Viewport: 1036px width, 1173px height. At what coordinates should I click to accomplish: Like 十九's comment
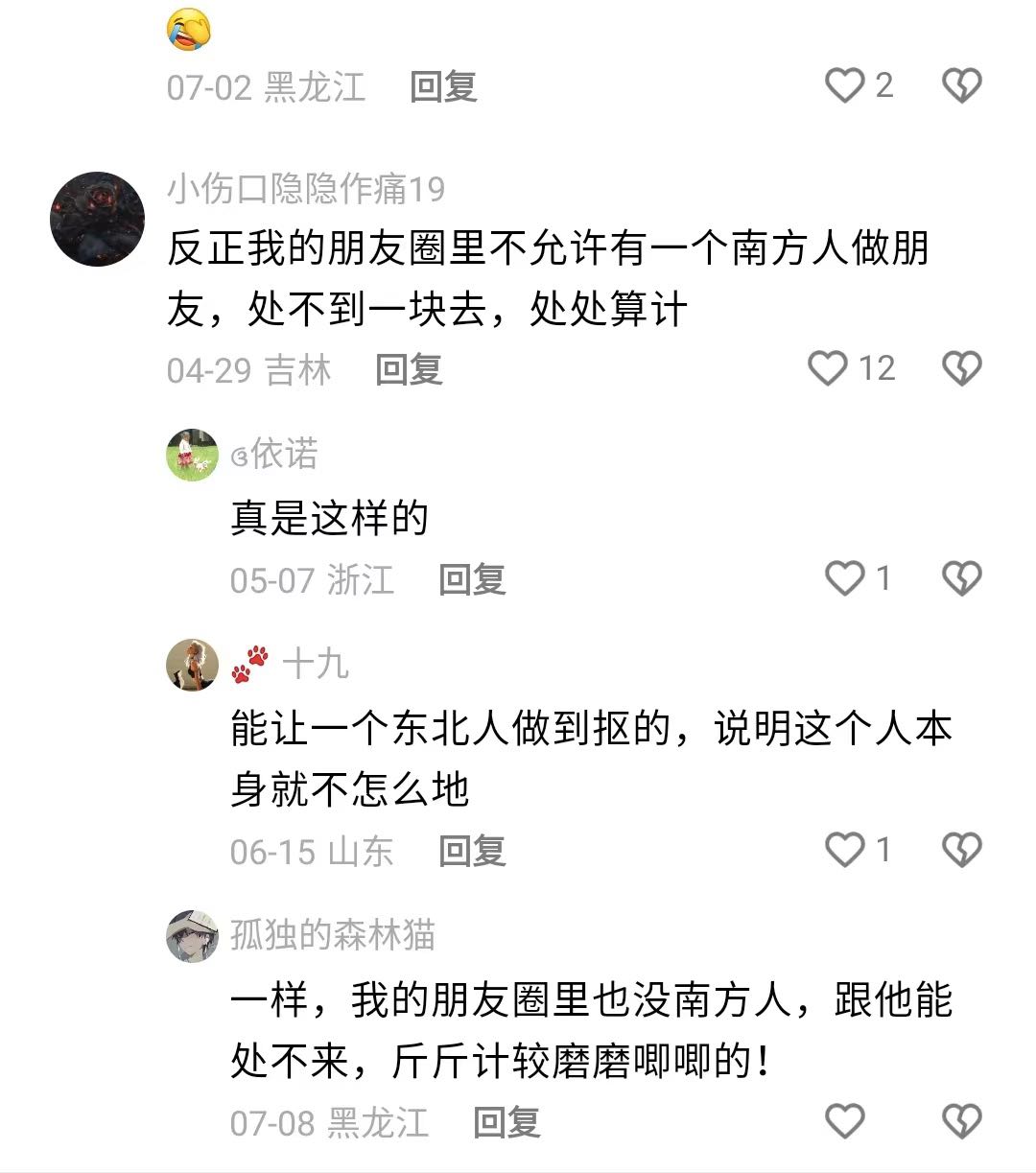(845, 850)
